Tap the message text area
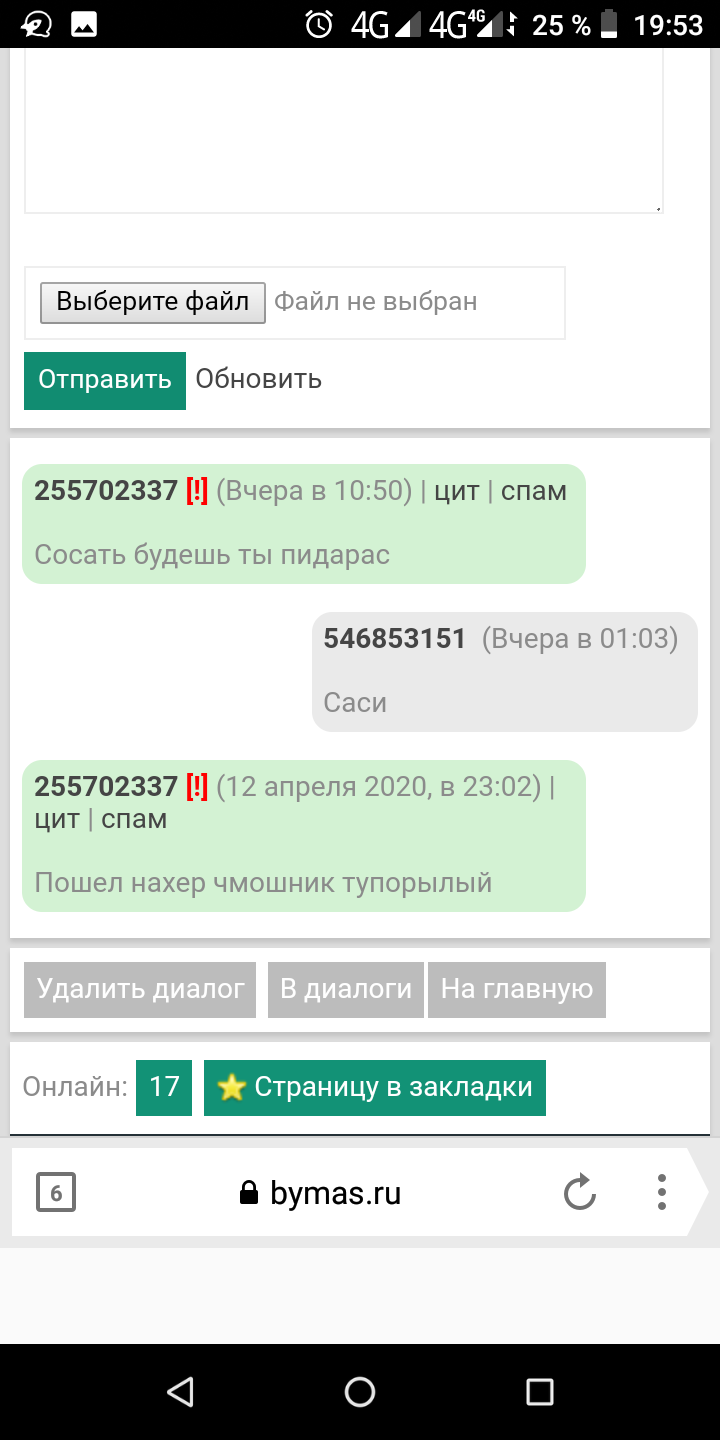Screen dimensions: 720x1440 [x=343, y=130]
